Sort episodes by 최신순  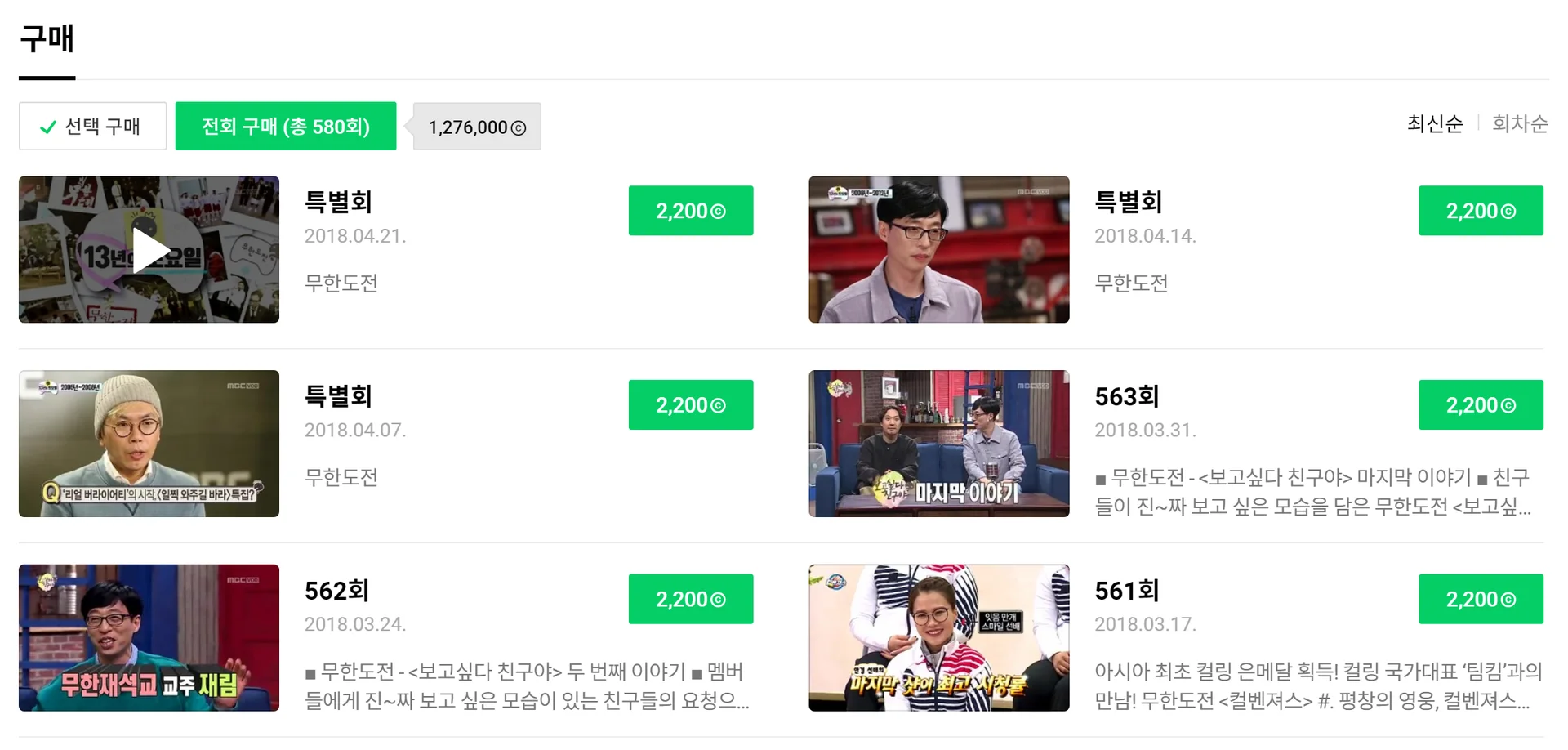[1434, 123]
